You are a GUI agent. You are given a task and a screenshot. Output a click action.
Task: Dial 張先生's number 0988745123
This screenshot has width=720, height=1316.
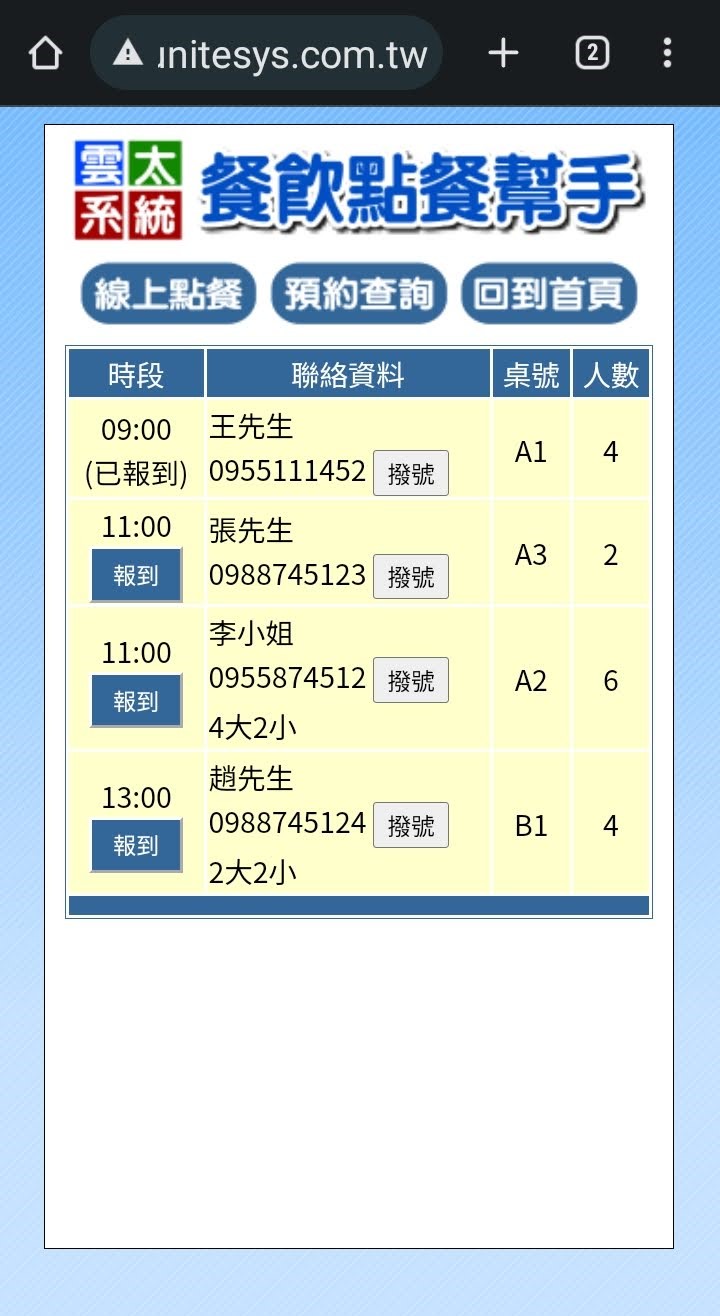coord(411,576)
